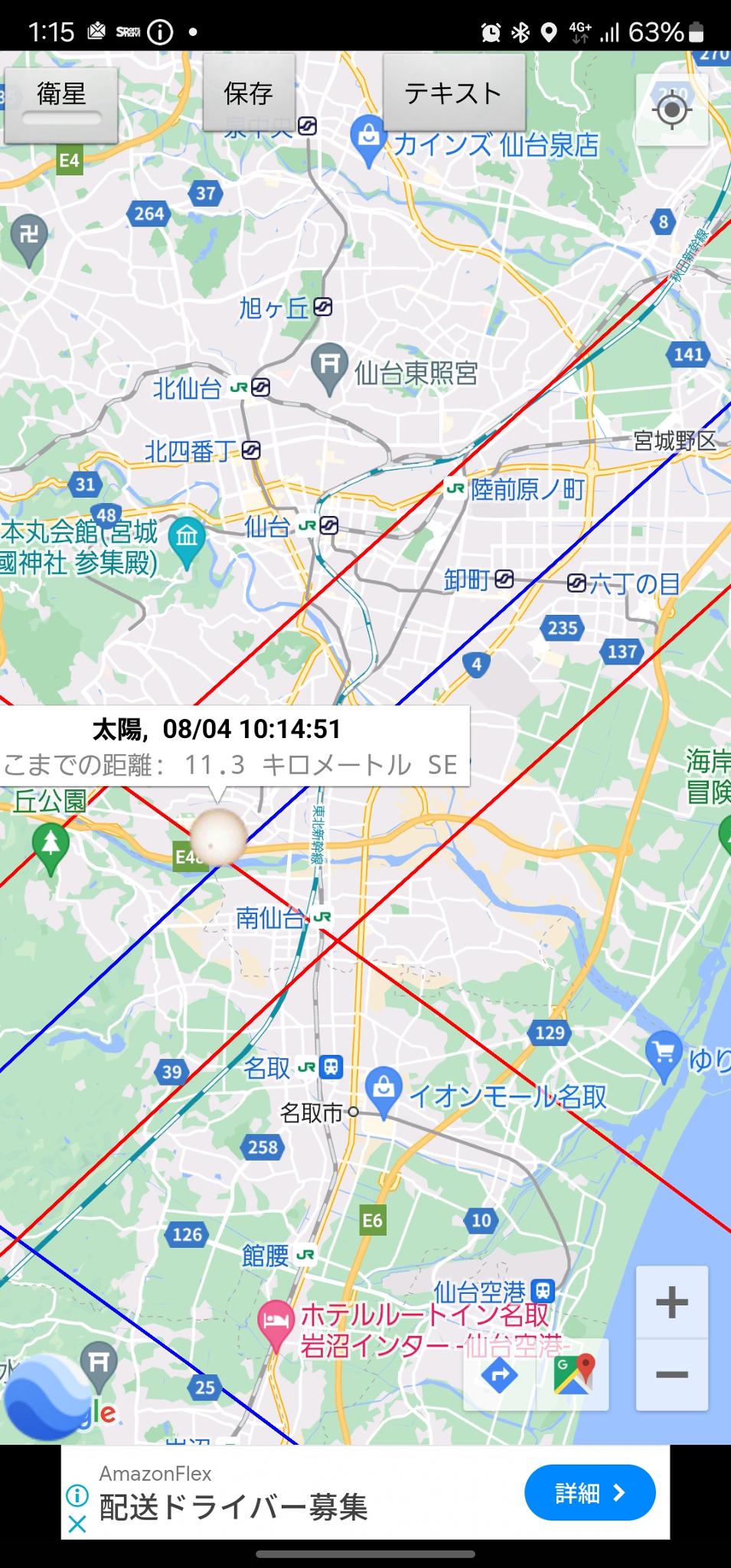This screenshot has width=731, height=1568.
Task: Tap the sun marker on the map
Action: click(x=218, y=838)
